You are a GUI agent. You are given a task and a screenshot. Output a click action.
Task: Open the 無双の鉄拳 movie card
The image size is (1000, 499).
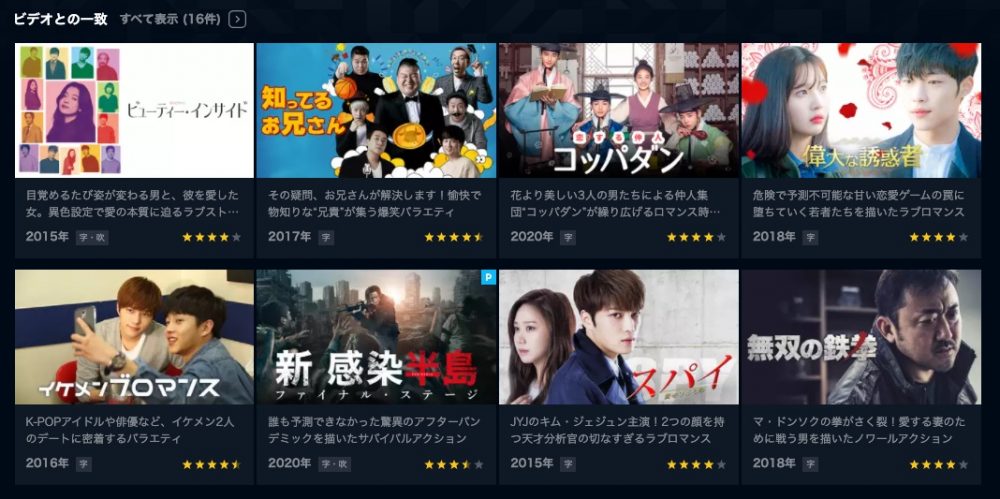861,337
